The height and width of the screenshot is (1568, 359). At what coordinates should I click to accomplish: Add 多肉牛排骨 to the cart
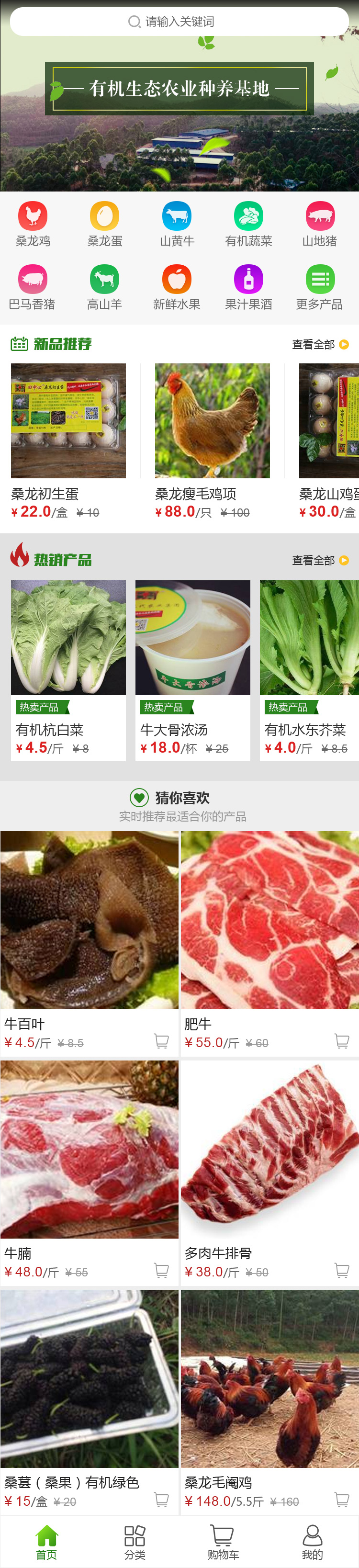[342, 1270]
